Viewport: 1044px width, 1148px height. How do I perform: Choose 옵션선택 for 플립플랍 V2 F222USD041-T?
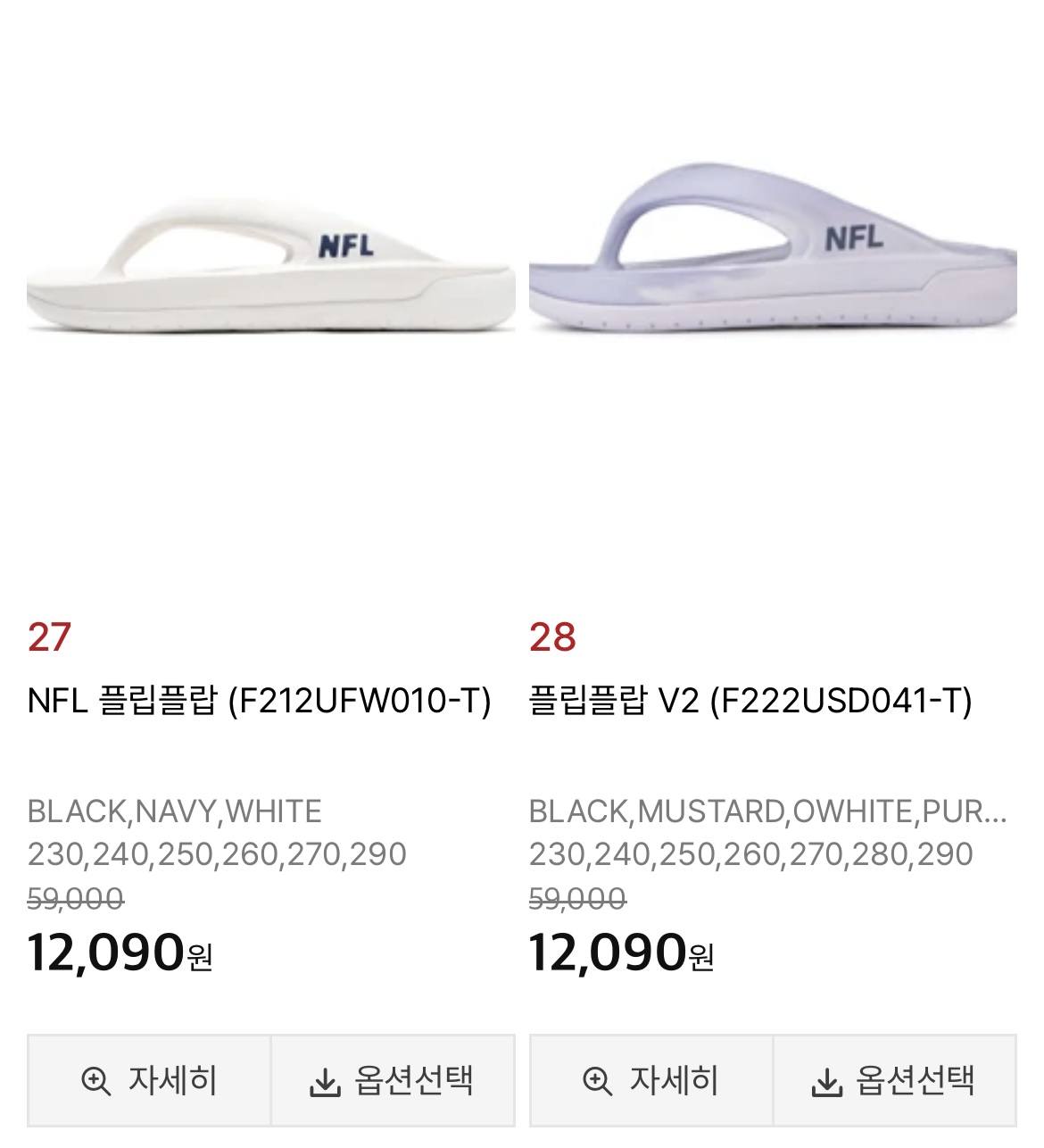[x=894, y=1080]
